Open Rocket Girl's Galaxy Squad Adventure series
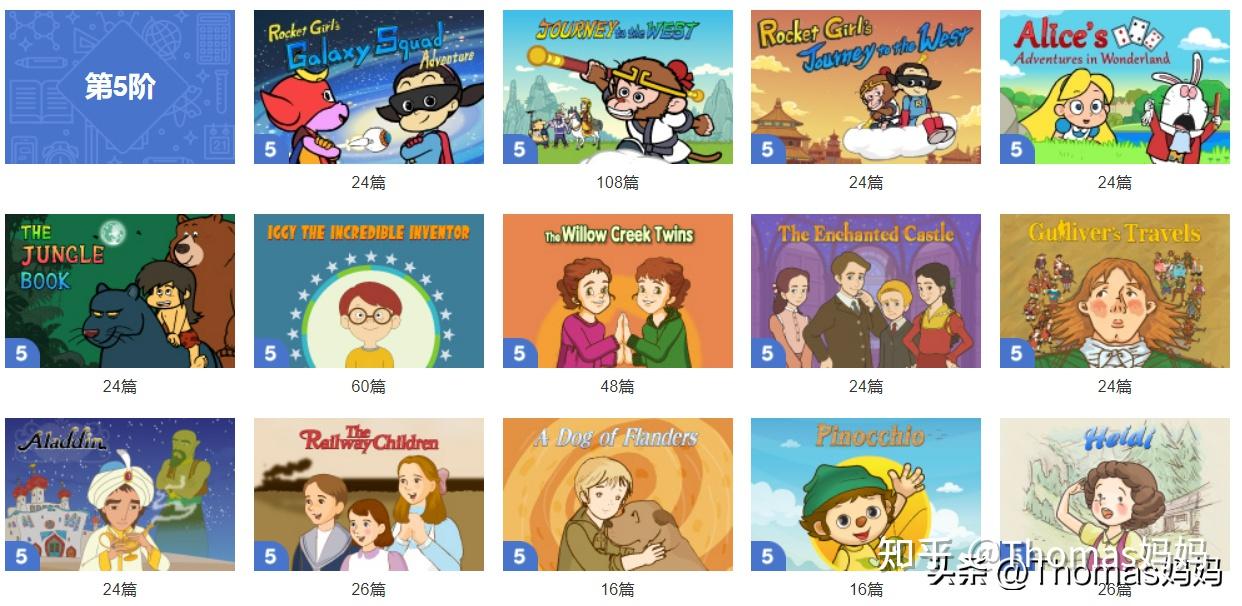This screenshot has height=606, width=1242. pyautogui.click(x=368, y=87)
